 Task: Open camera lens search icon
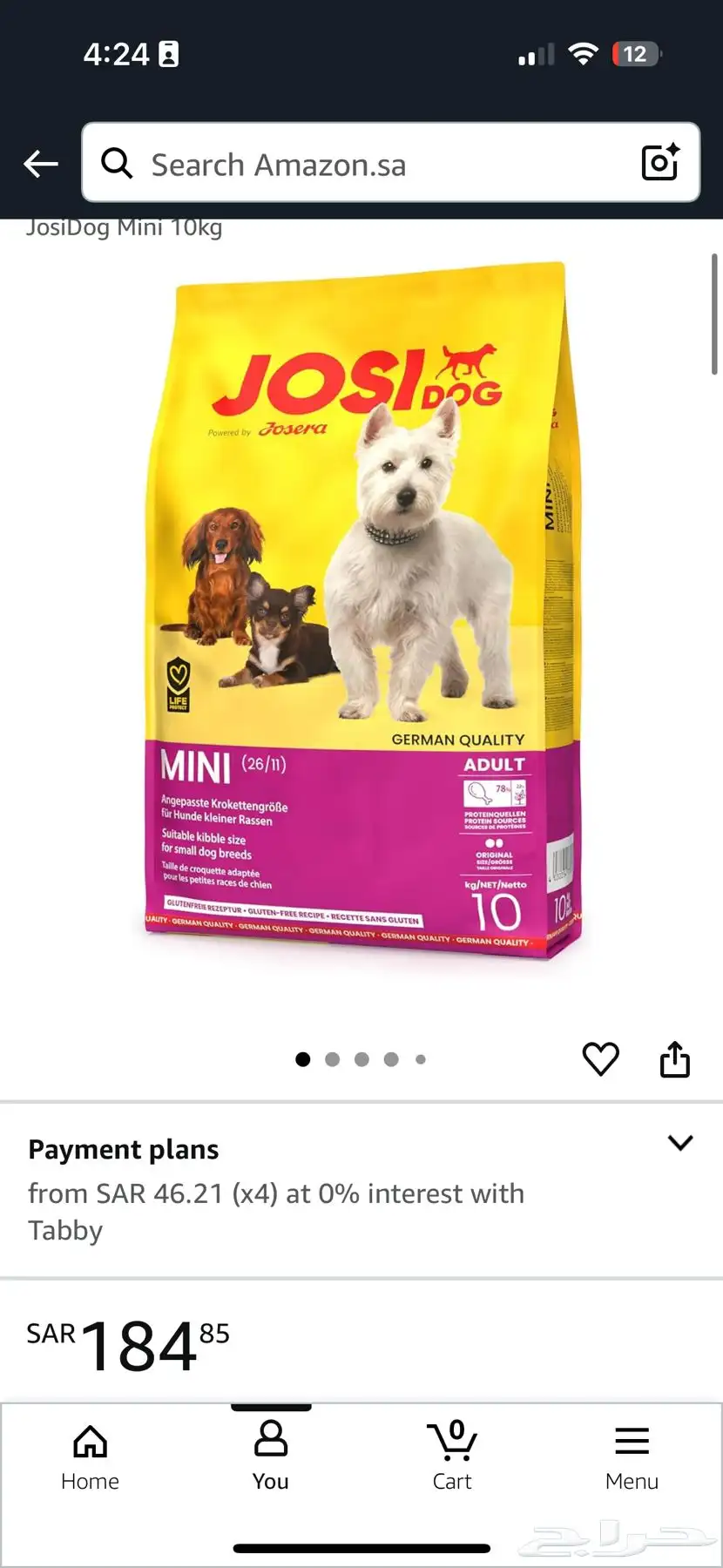pos(659,163)
